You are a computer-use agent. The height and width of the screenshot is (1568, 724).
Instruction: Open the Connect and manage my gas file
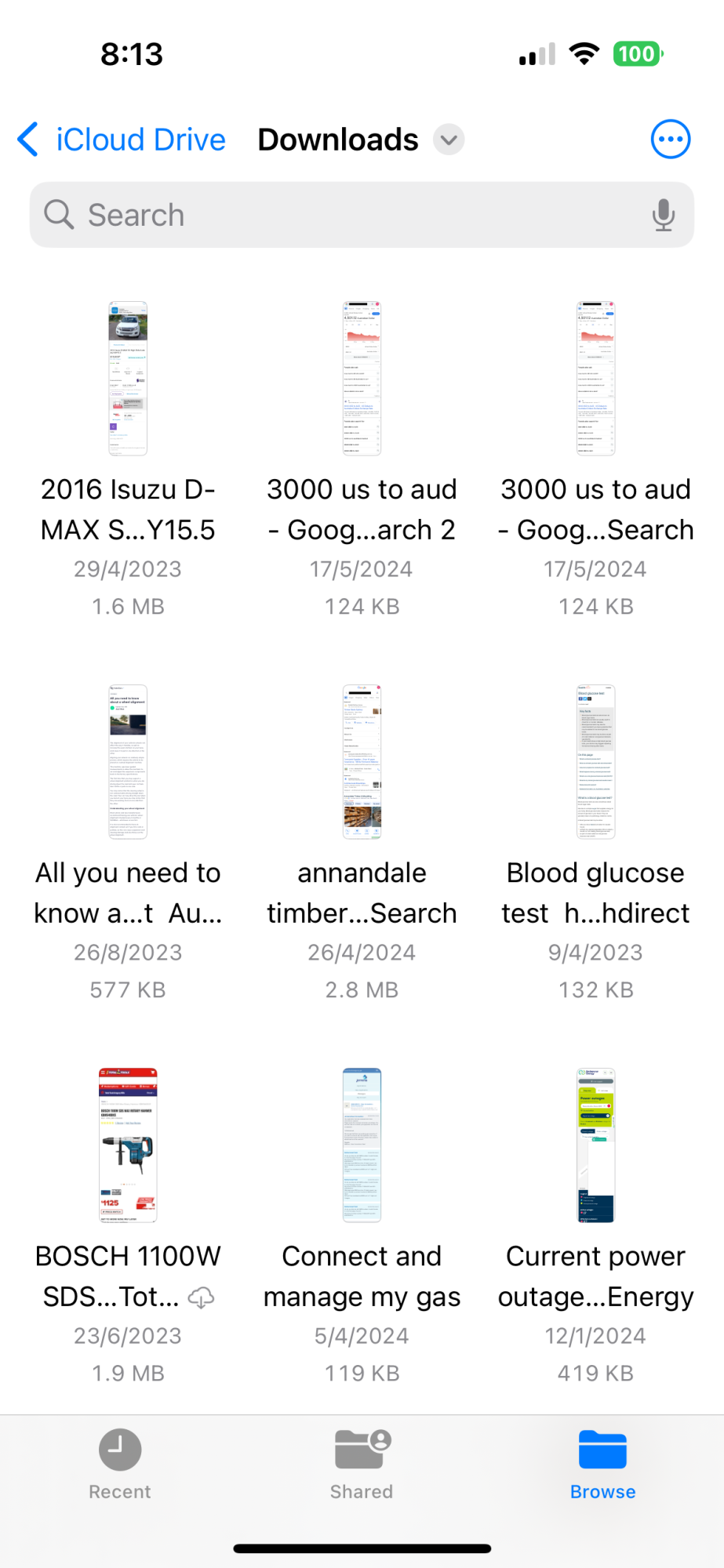point(362,1145)
